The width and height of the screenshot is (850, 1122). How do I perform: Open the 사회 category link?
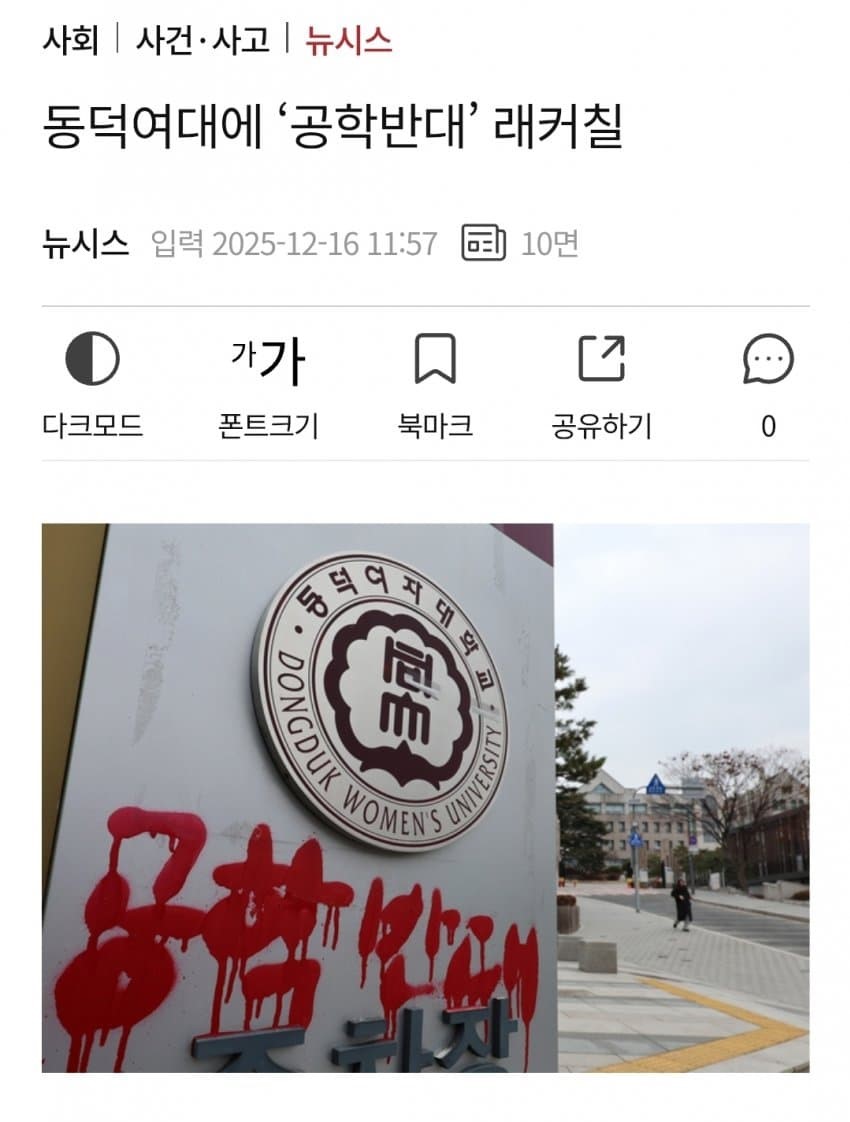click(70, 40)
